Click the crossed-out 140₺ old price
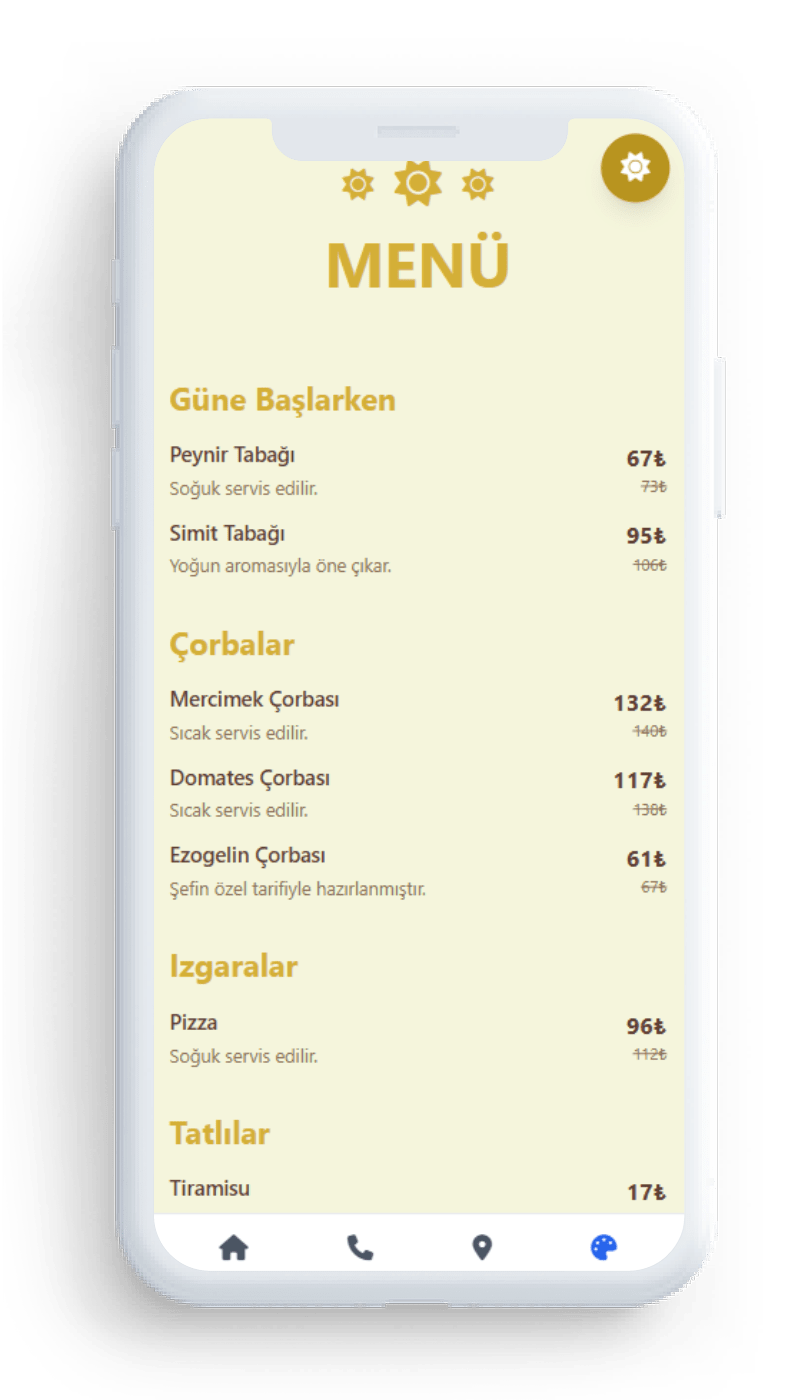This screenshot has height=1400, width=800. (652, 732)
